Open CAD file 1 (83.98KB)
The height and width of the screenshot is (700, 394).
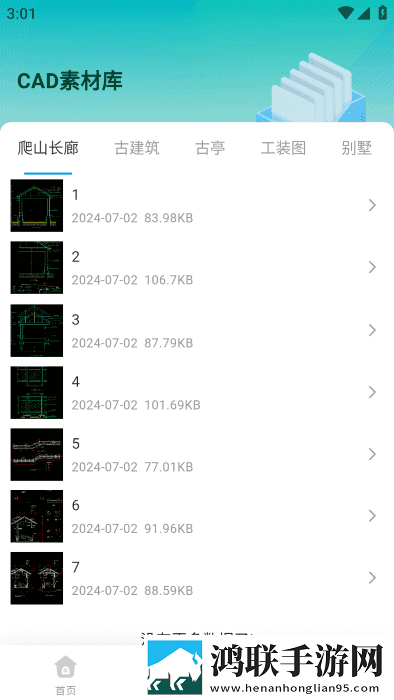click(197, 206)
